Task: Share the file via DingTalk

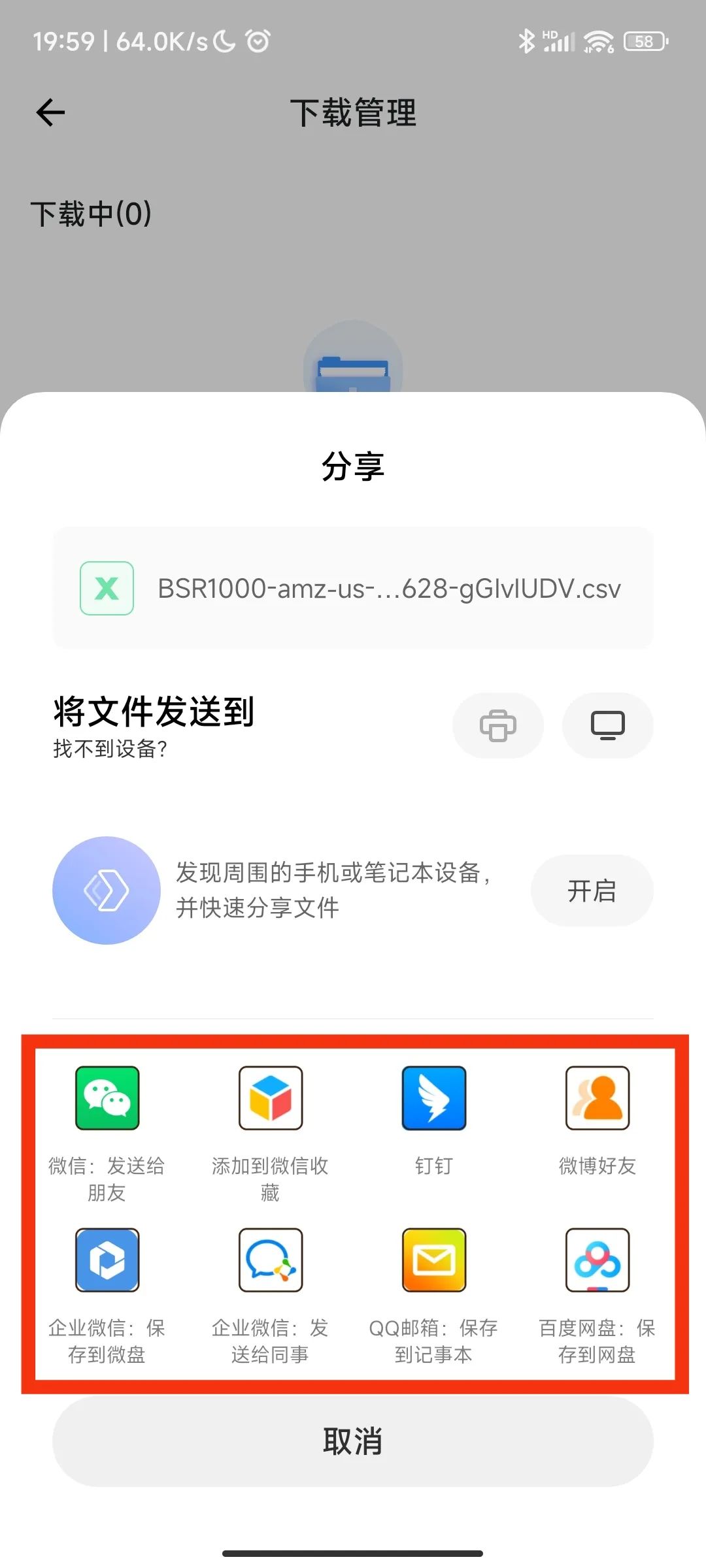Action: click(x=434, y=1098)
